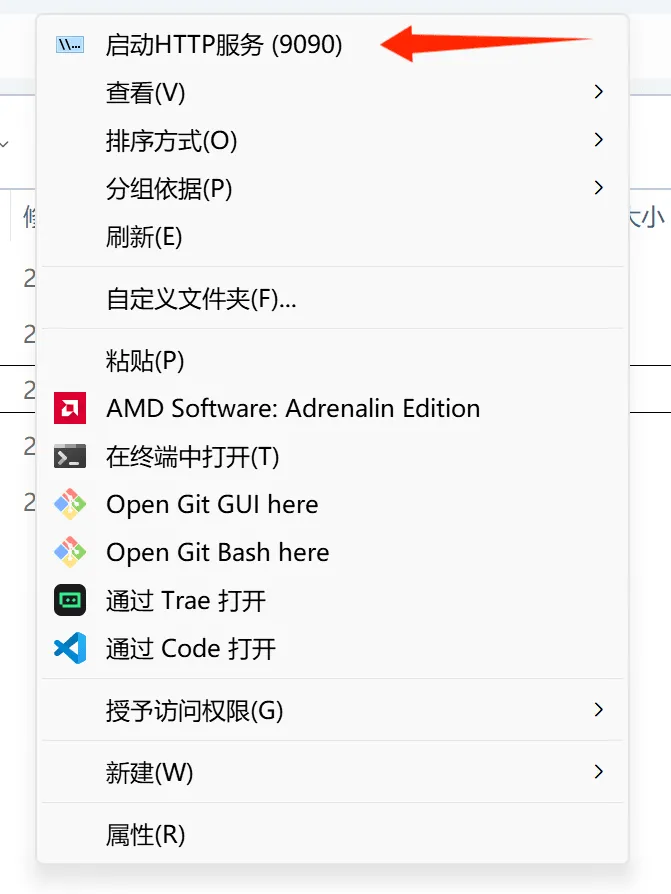Launch AMD Software: Adrenalin Edition

[x=292, y=408]
